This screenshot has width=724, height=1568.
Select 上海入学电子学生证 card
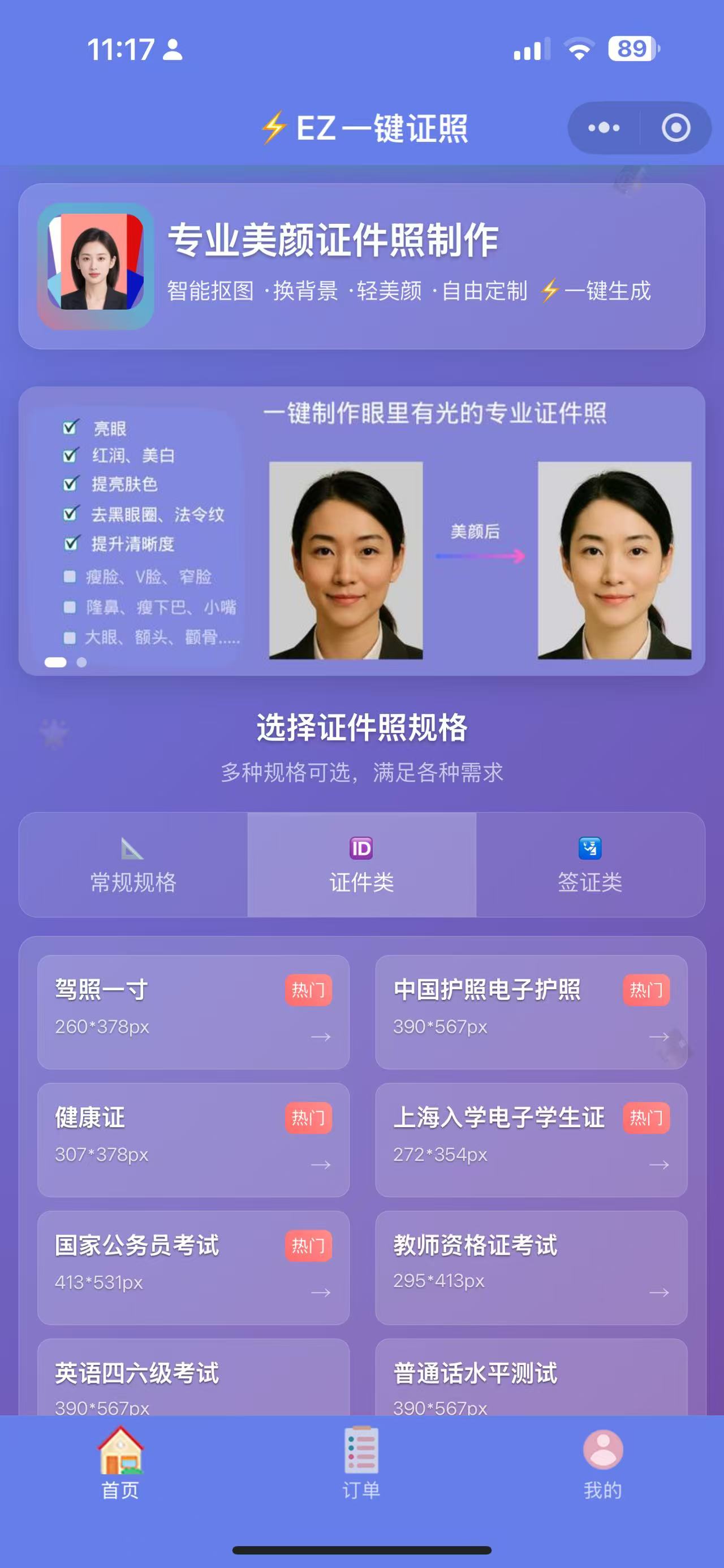click(x=531, y=1140)
